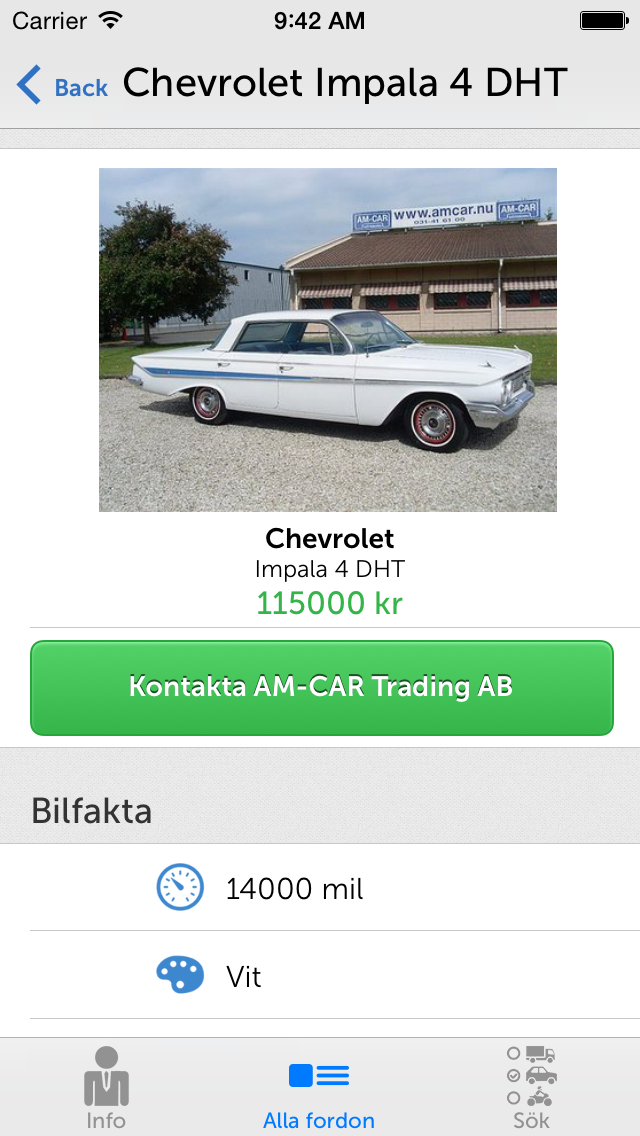Open the Sök tab
The height and width of the screenshot is (1136, 640).
(x=531, y=1087)
